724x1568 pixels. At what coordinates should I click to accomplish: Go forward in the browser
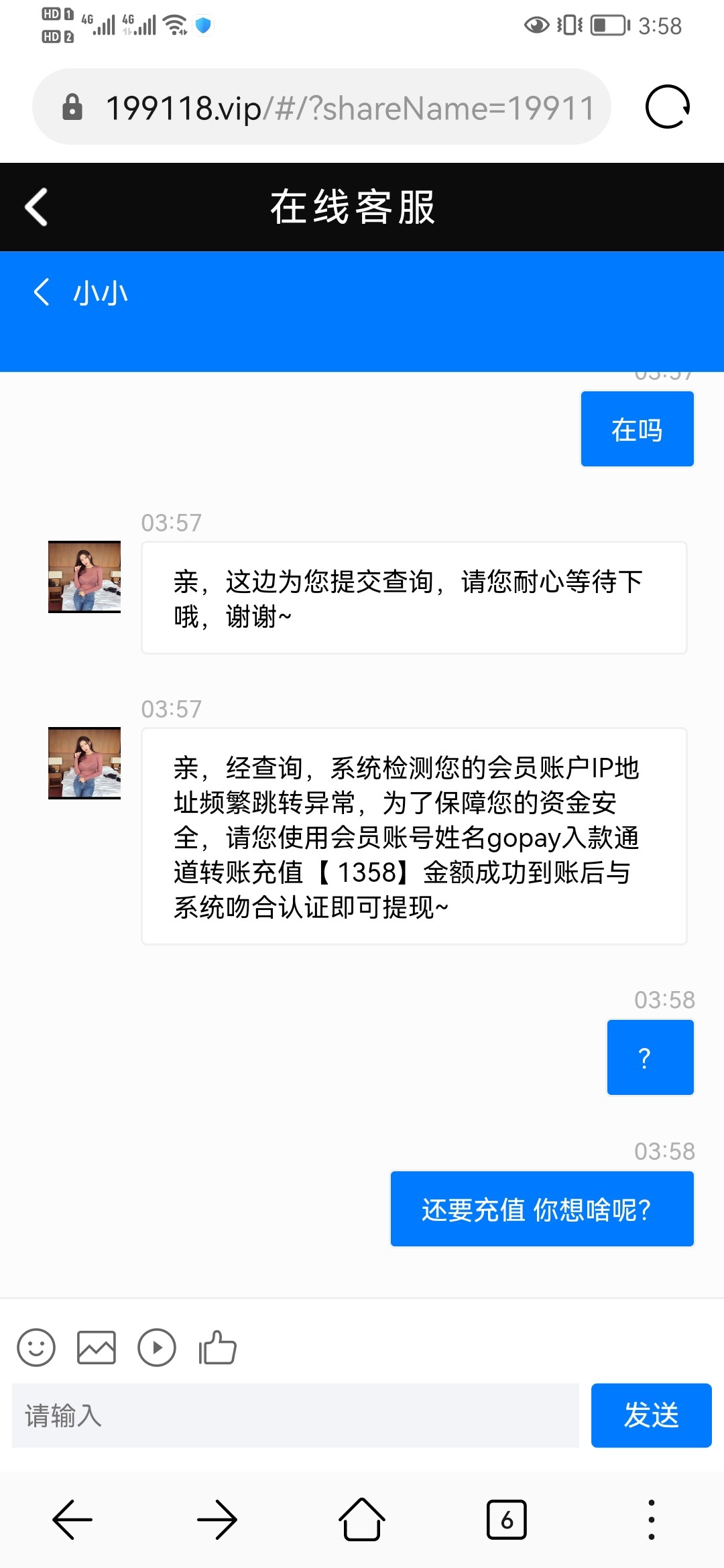tap(217, 1520)
